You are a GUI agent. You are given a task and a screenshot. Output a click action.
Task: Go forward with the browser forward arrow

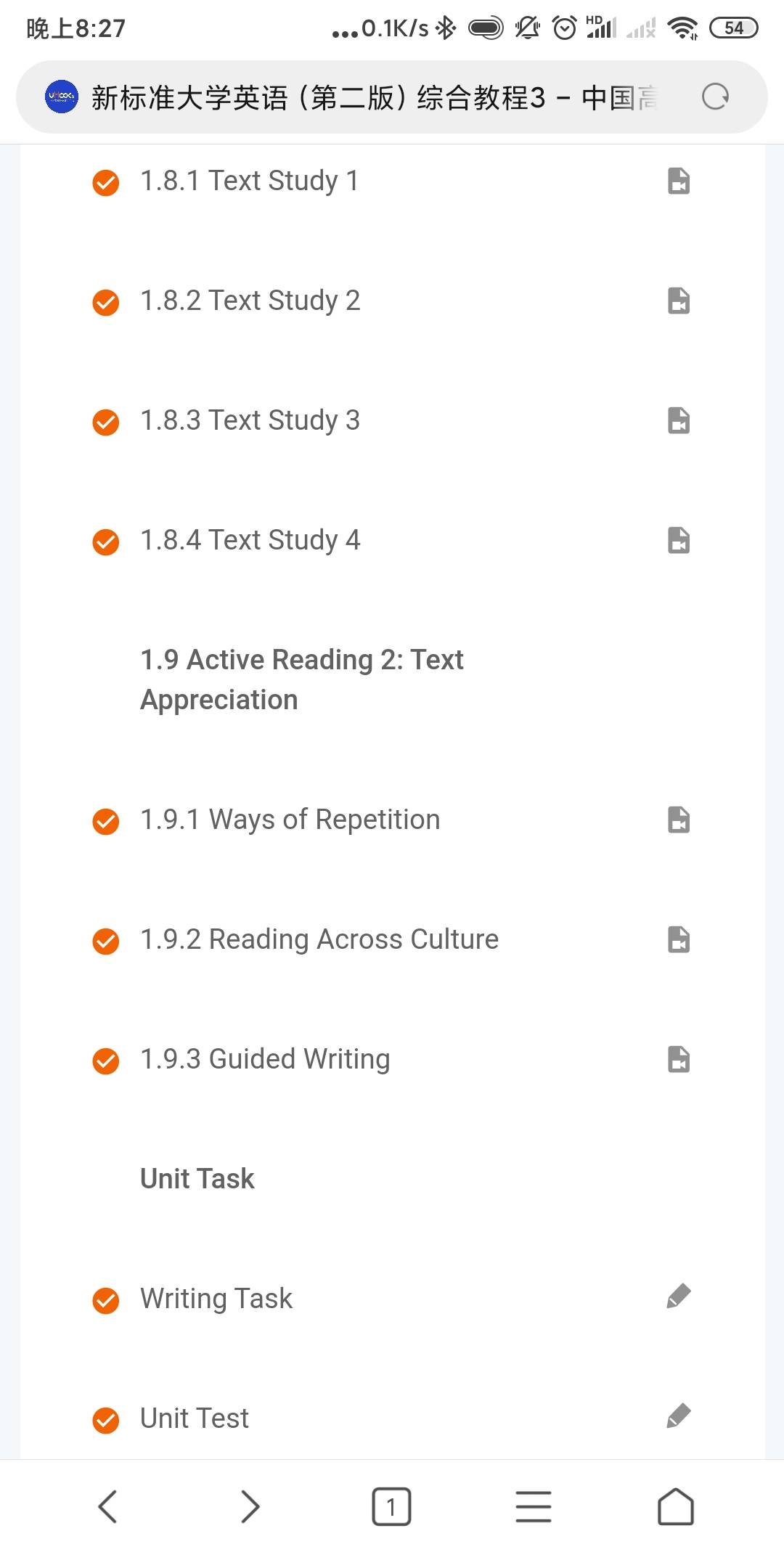(x=250, y=1506)
